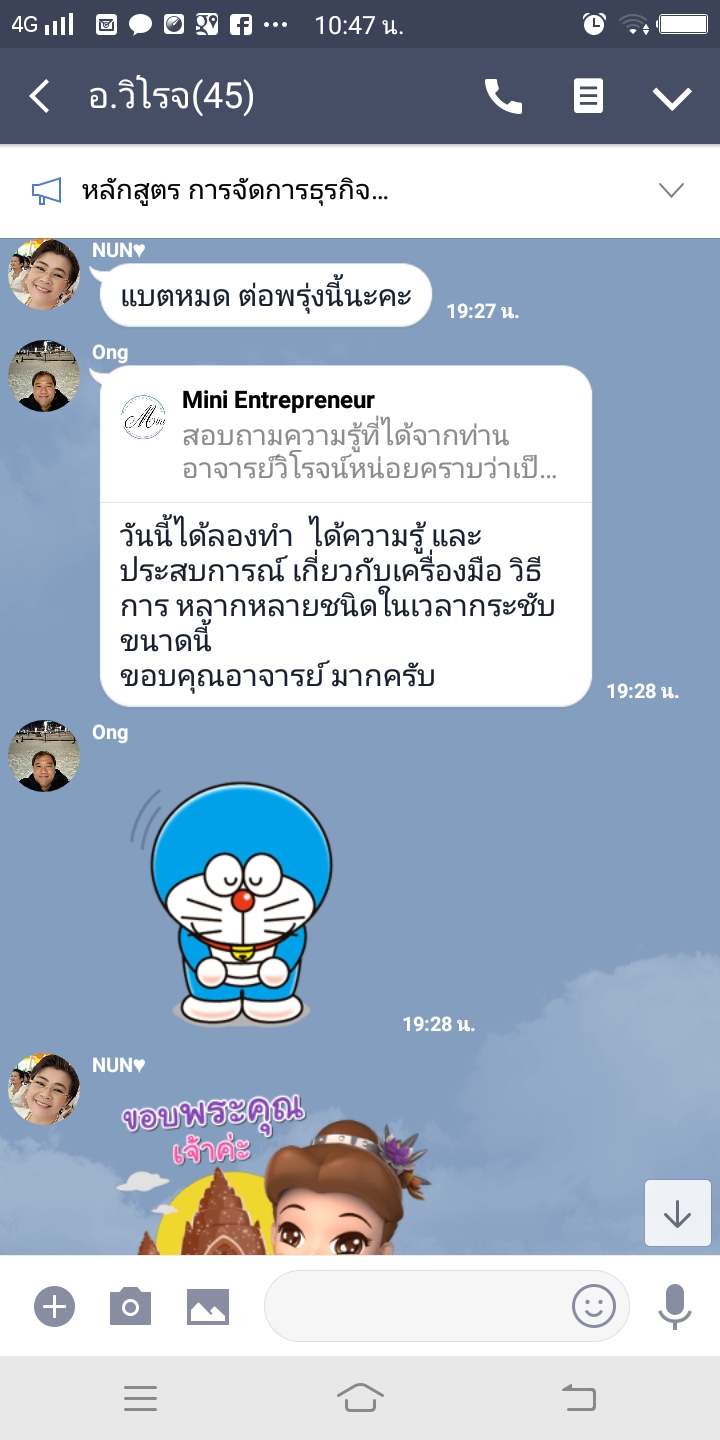Open Ong's profile picture beside the Doraemon sticker
The image size is (720, 1440).
click(44, 756)
